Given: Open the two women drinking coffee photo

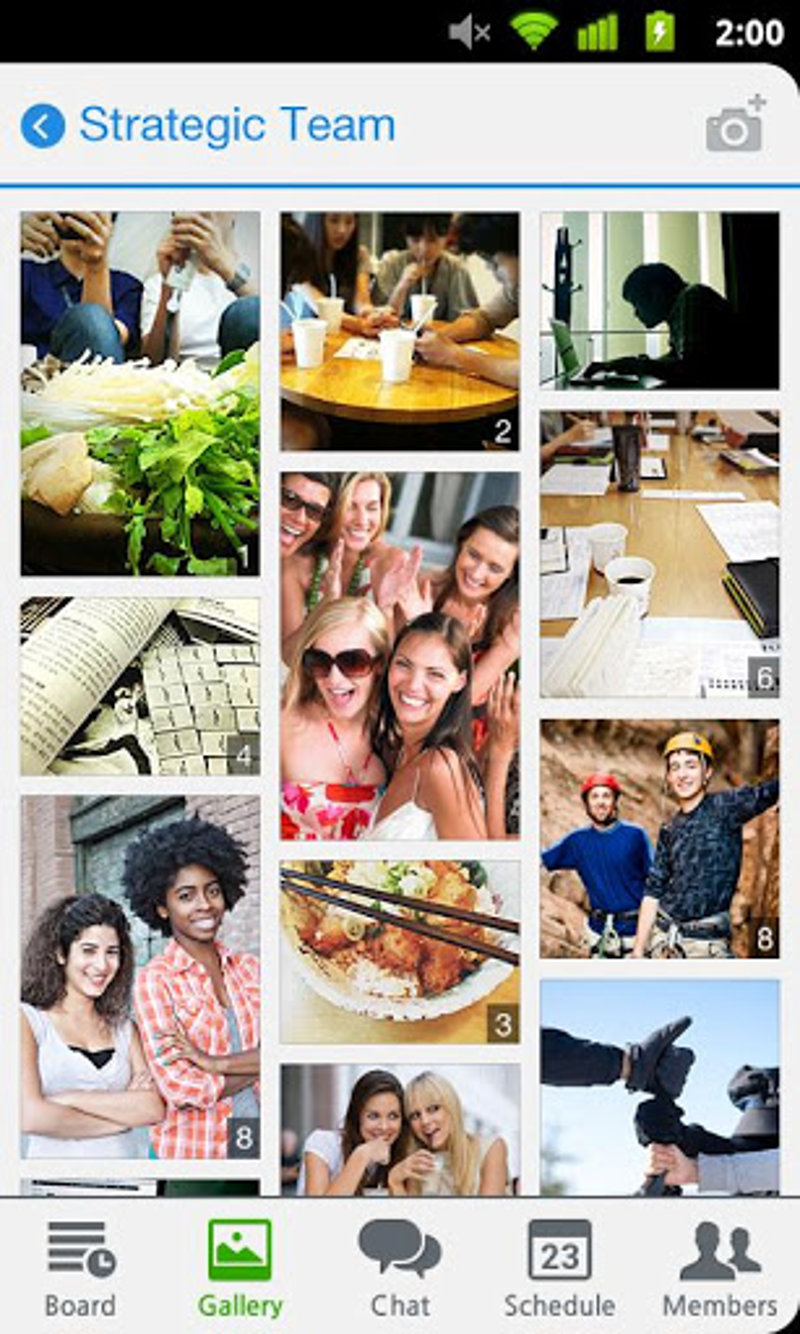Looking at the screenshot, I should pos(400,1128).
